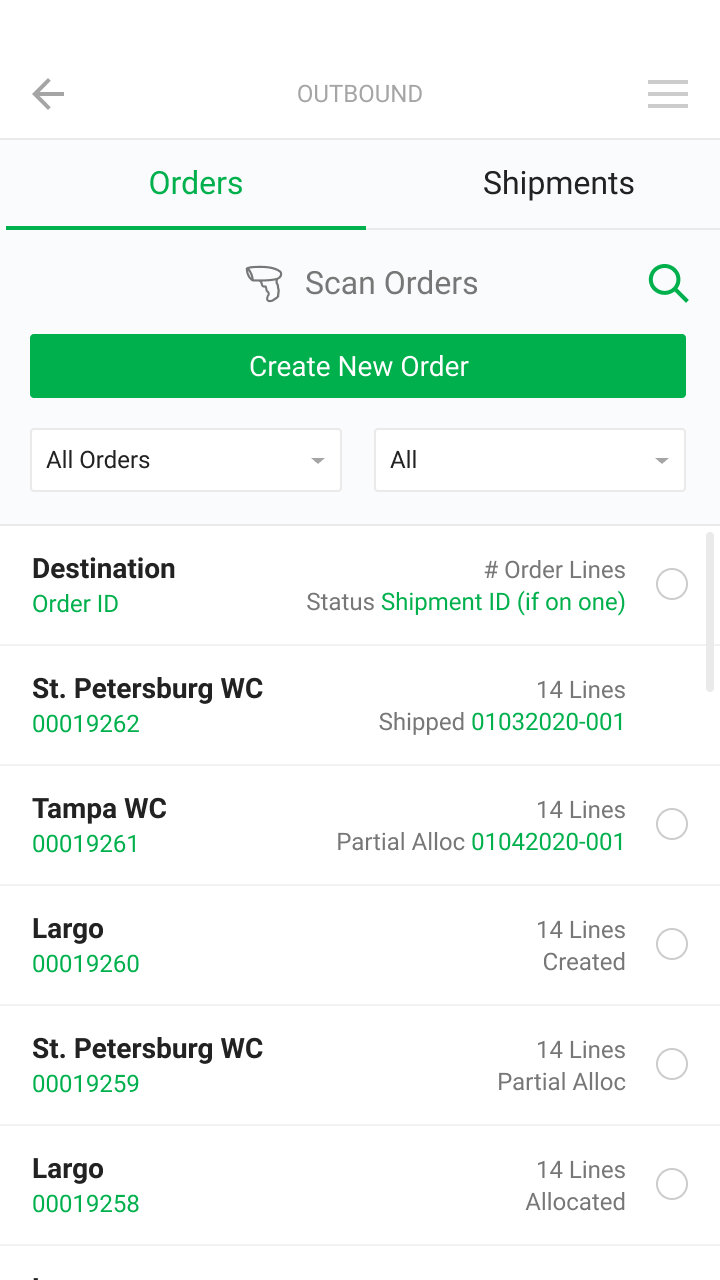Open shipment 01032020-001 link
Image resolution: width=720 pixels, height=1280 pixels.
point(548,722)
